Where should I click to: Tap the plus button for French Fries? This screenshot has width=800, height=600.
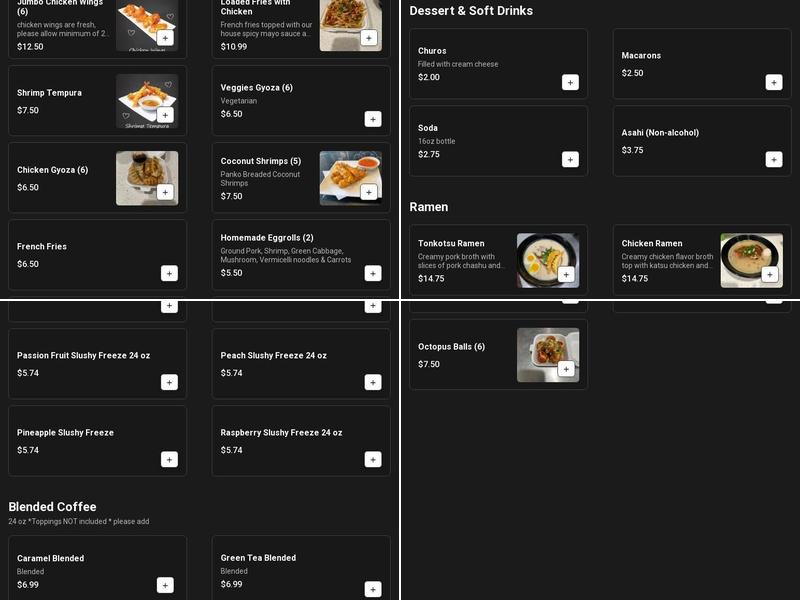point(169,273)
